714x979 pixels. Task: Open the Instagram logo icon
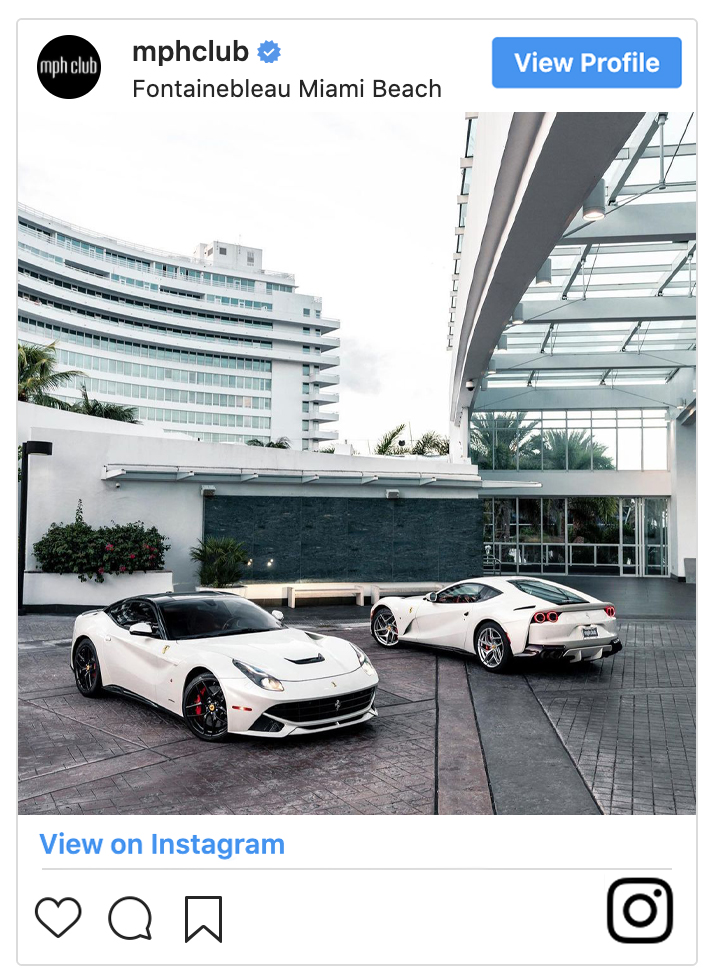[640, 910]
